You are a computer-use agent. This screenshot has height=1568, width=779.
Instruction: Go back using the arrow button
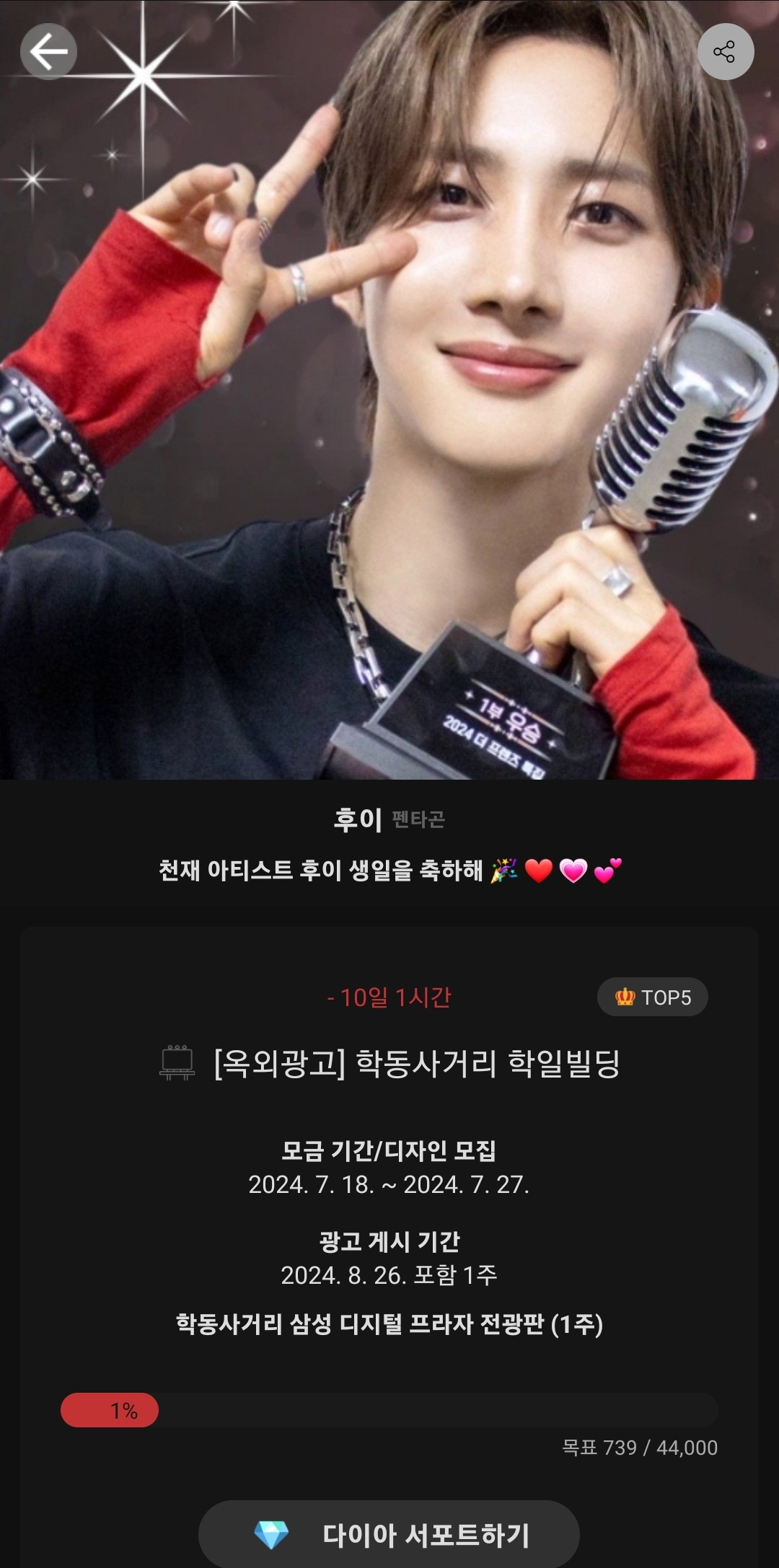(48, 51)
